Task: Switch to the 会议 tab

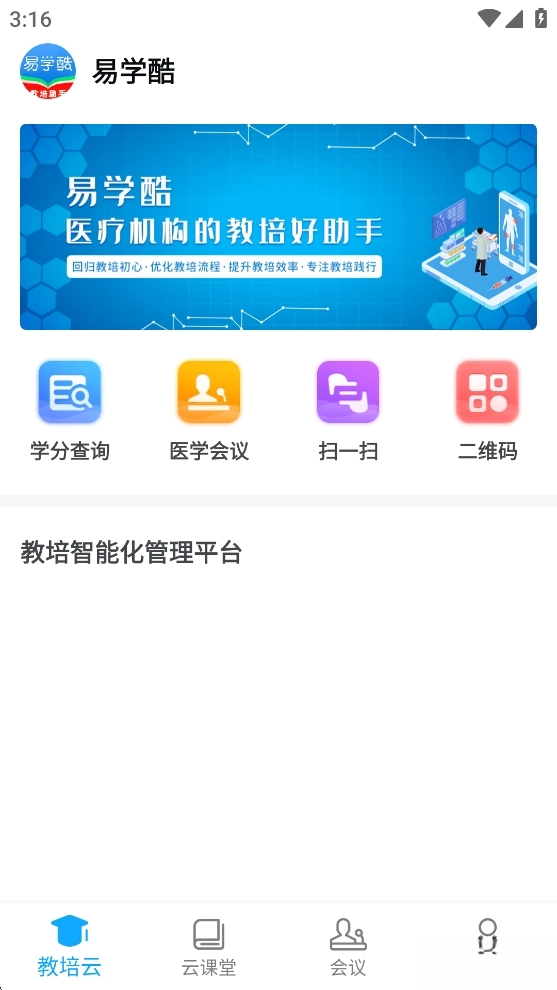Action: pos(348,946)
